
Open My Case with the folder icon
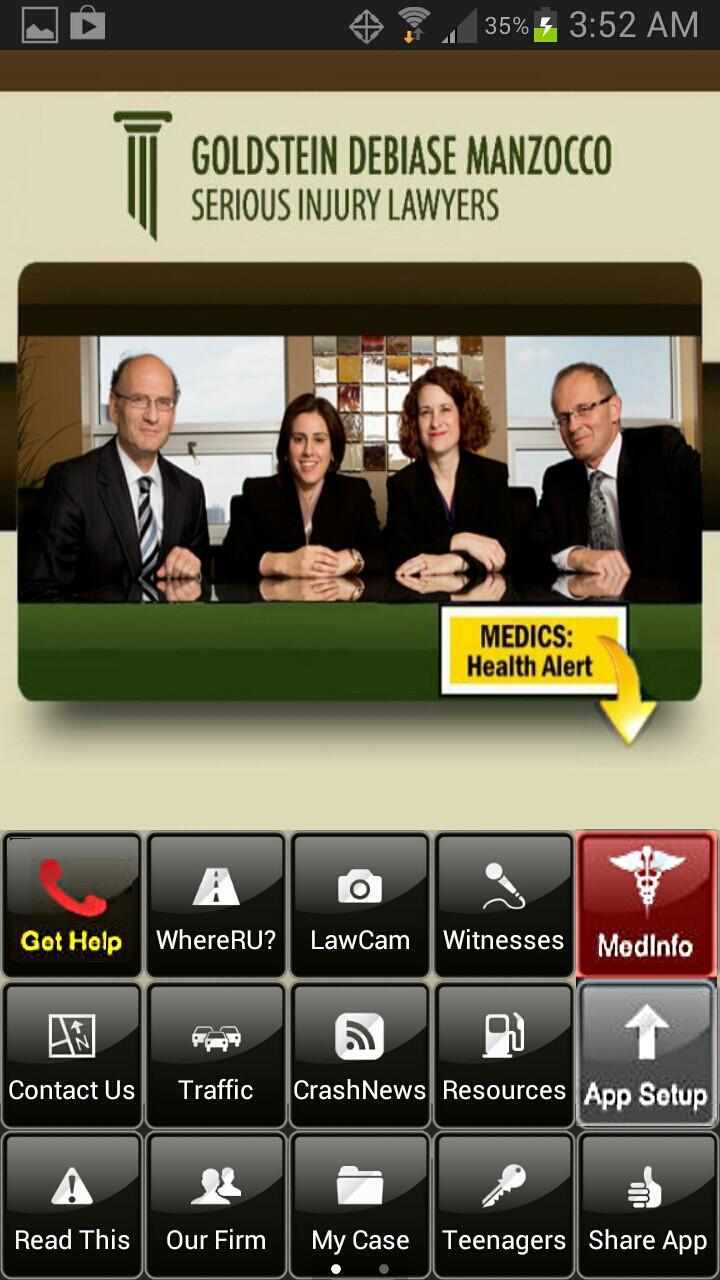coord(359,1185)
